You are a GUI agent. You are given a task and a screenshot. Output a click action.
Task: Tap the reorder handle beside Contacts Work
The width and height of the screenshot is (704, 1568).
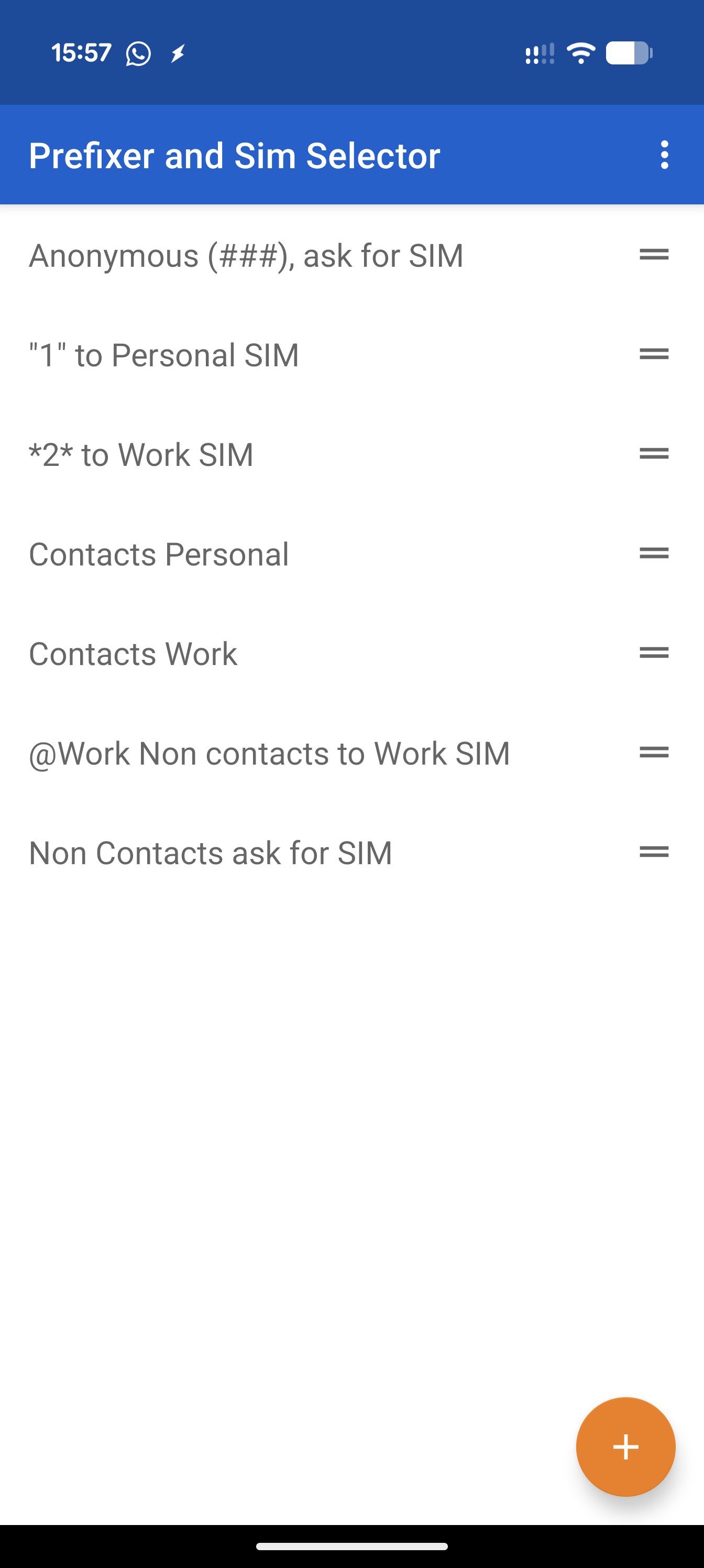pos(654,652)
